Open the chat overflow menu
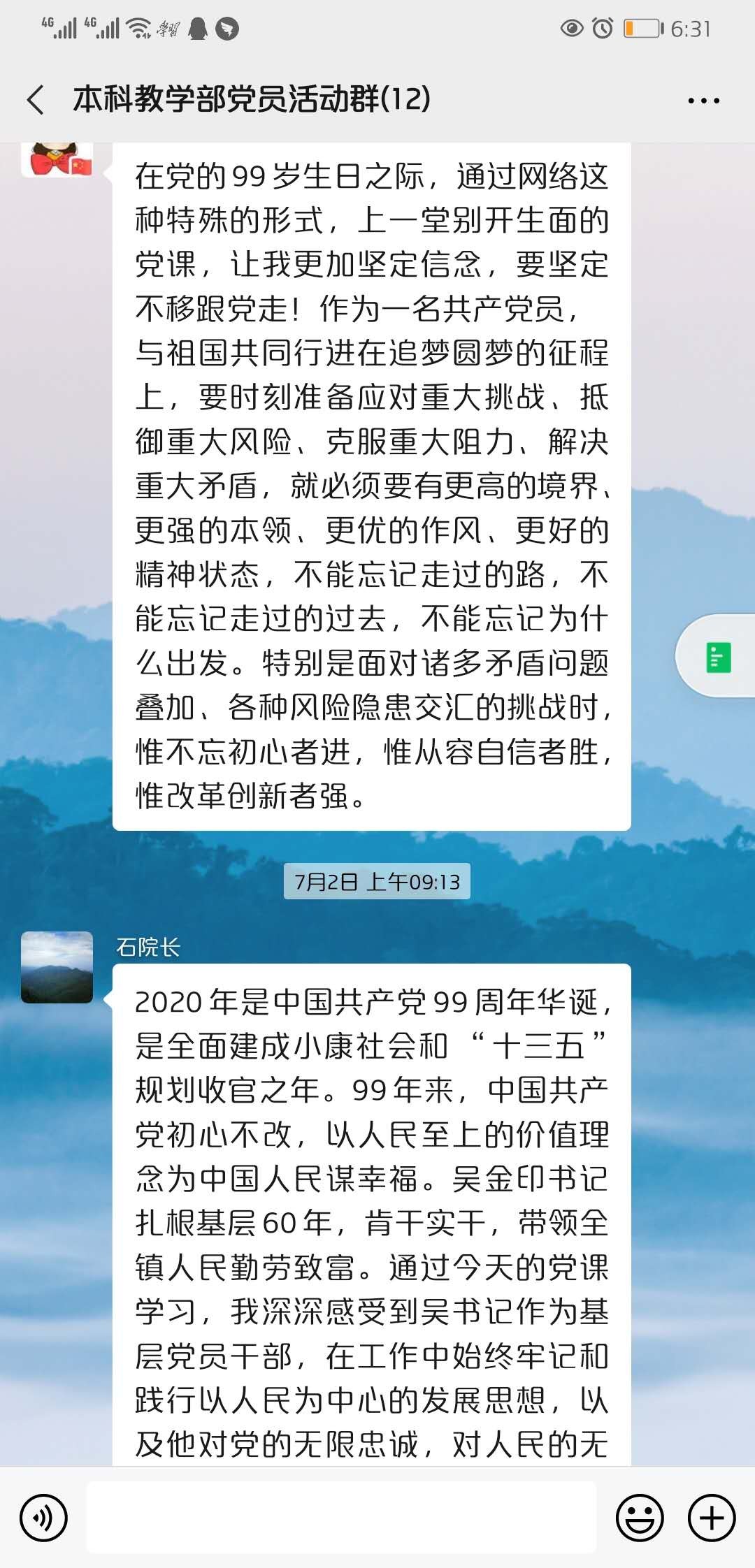 coord(703,101)
